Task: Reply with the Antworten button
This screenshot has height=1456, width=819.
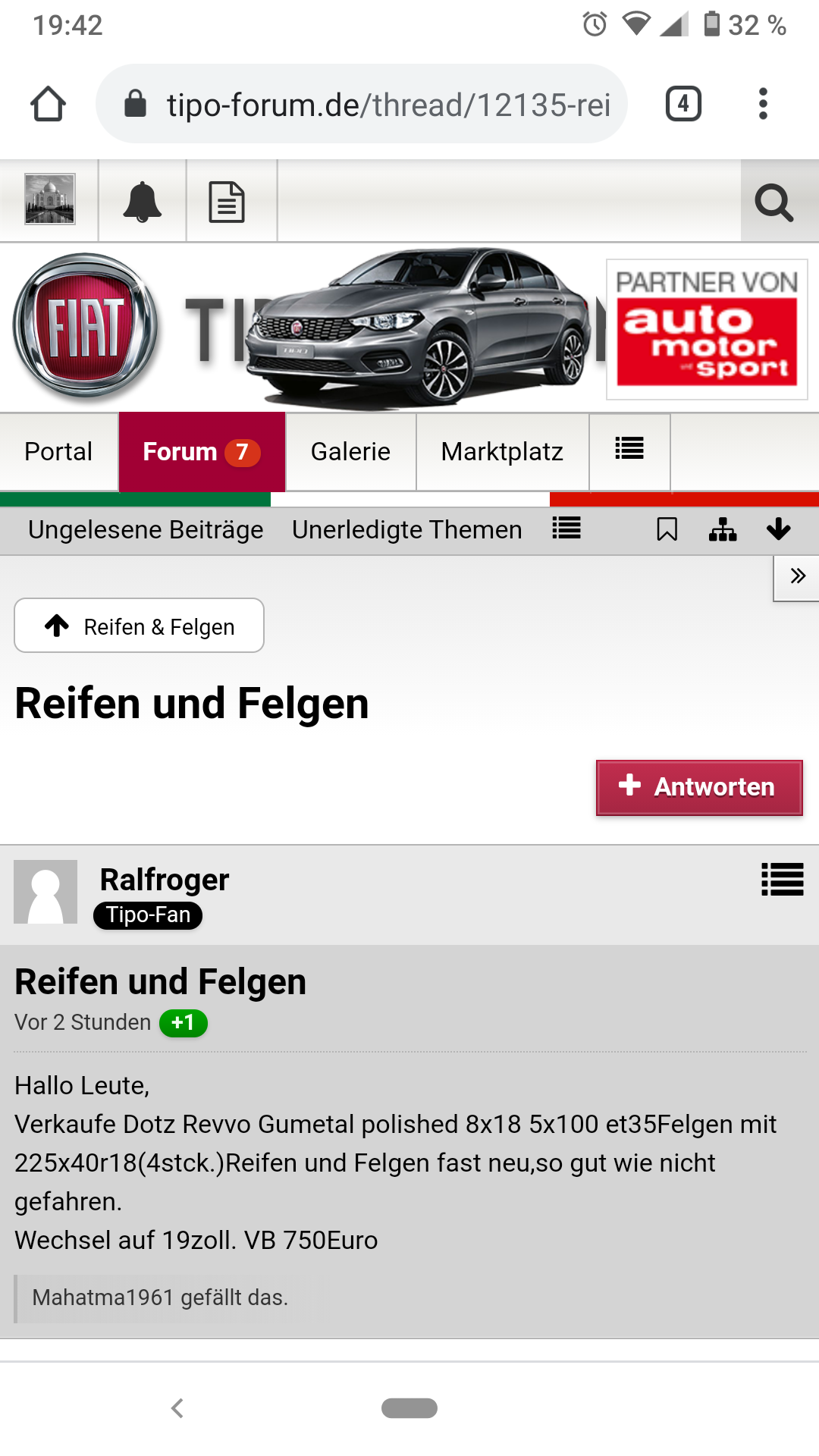Action: pos(699,787)
